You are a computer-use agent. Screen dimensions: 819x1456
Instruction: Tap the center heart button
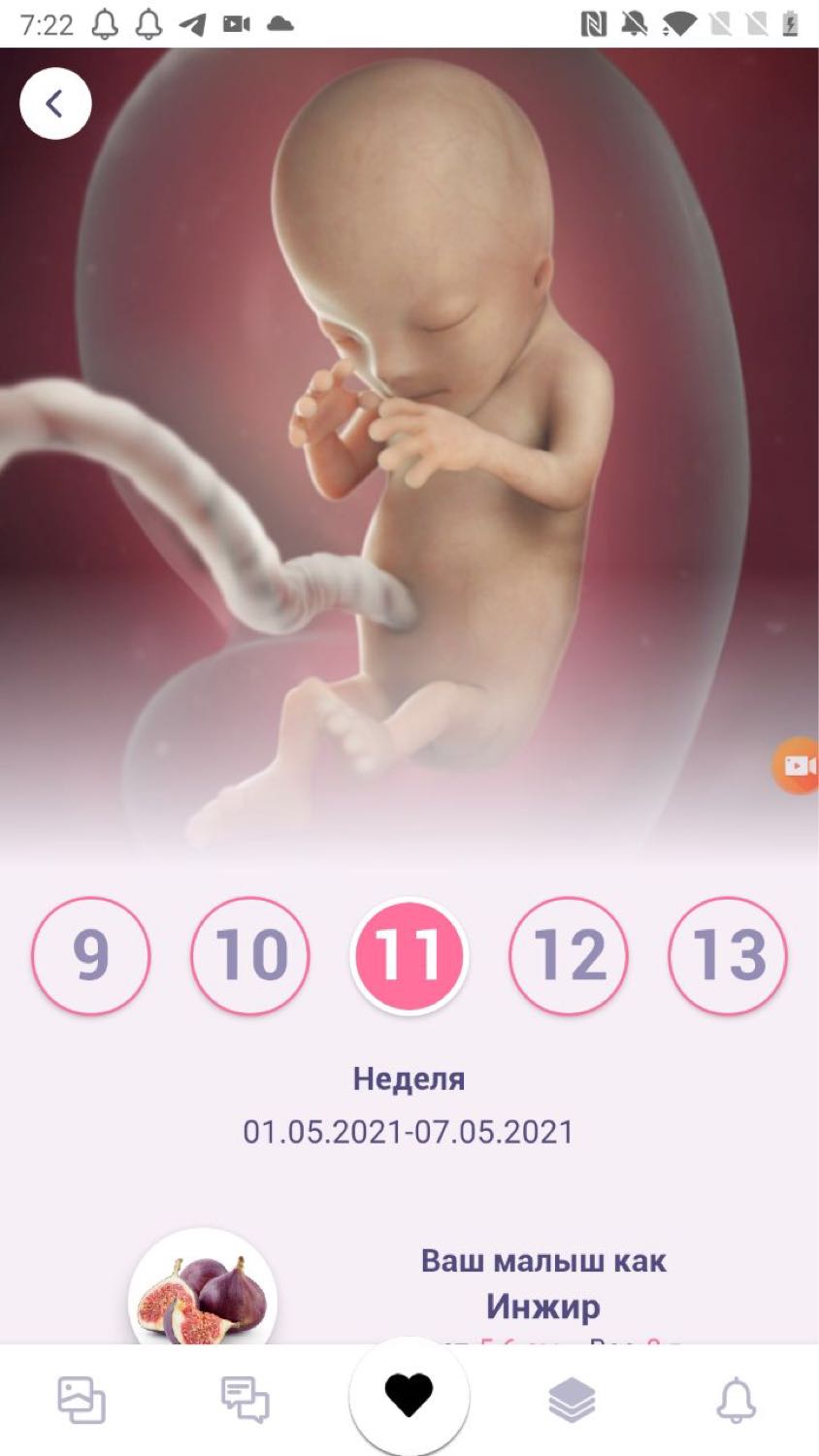pos(409,1396)
